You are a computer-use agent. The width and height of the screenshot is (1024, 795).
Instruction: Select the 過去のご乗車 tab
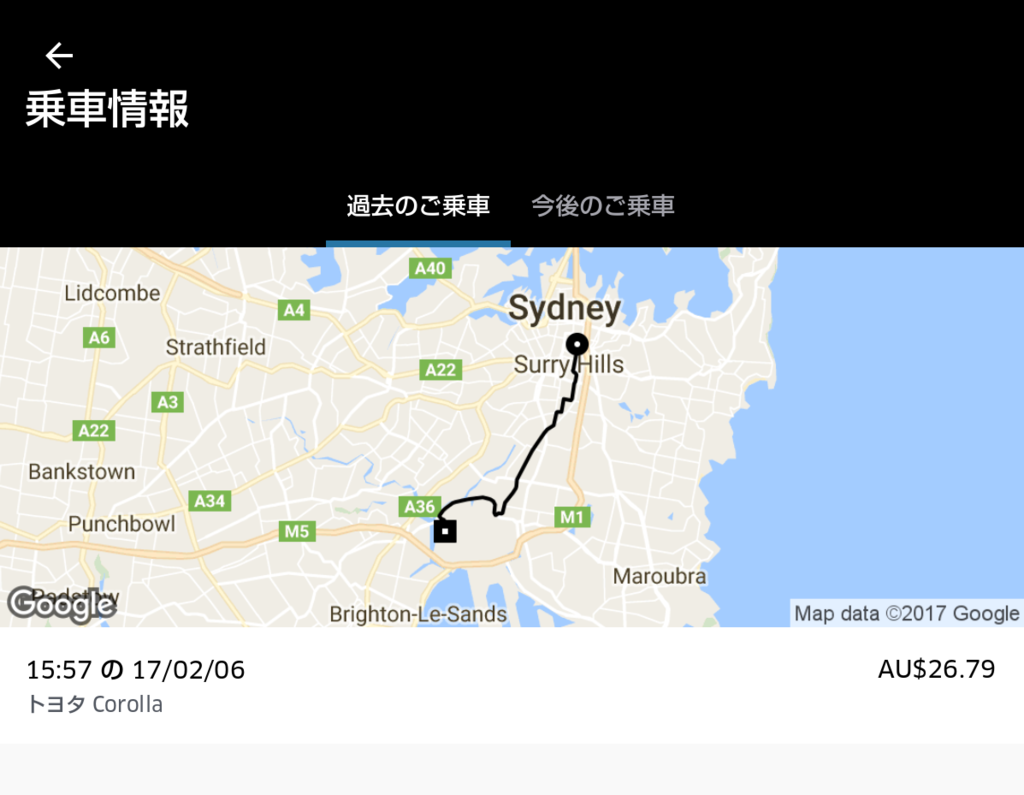pos(418,207)
